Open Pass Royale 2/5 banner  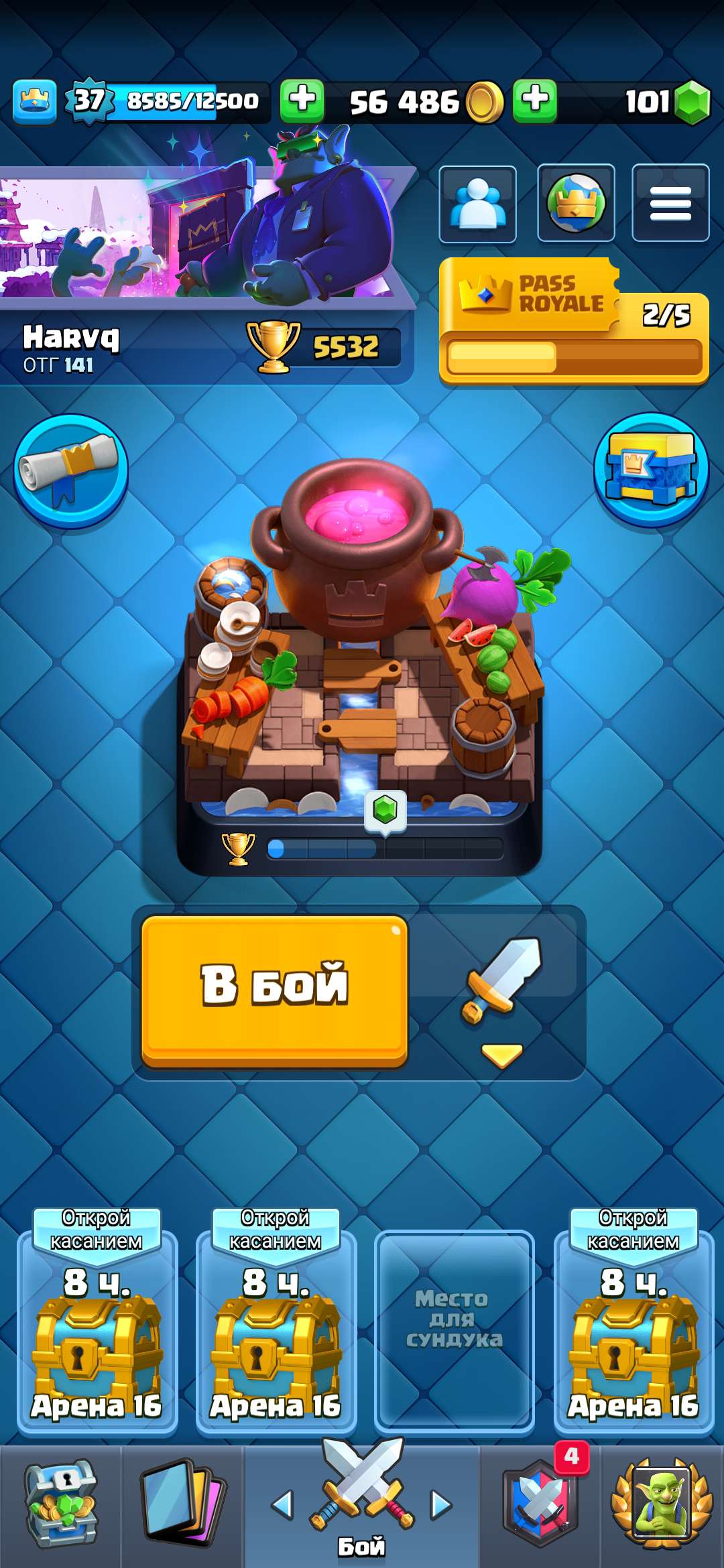click(573, 322)
